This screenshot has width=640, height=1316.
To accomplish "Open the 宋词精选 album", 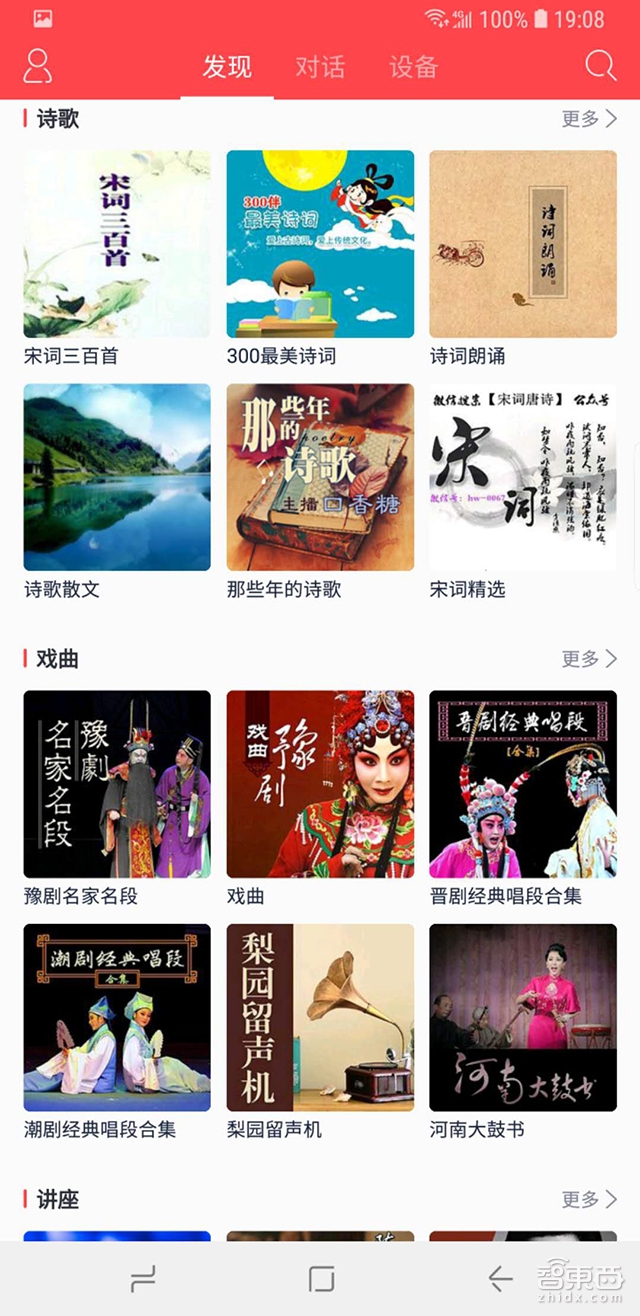I will coord(523,477).
